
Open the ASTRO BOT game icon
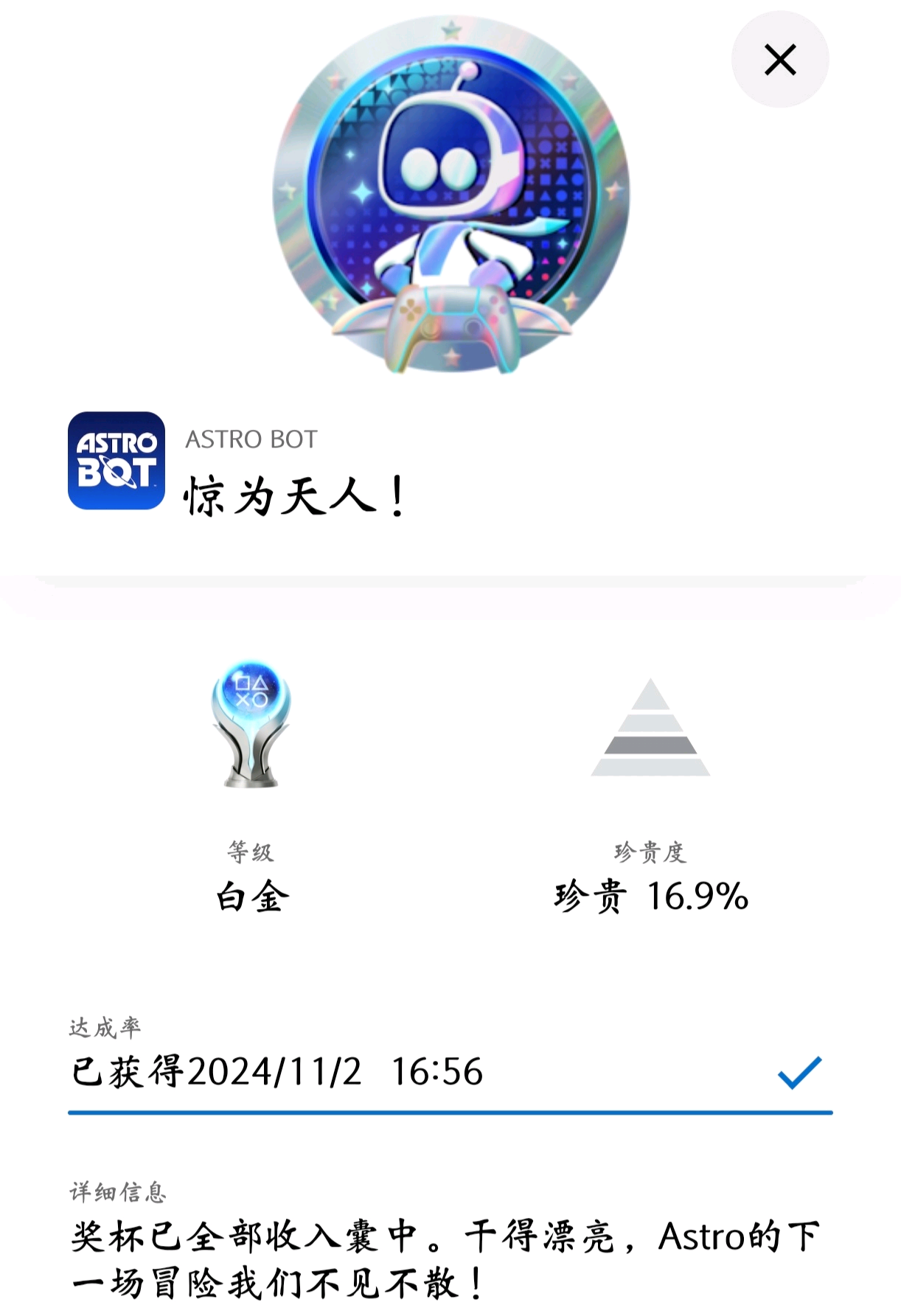pos(116,461)
